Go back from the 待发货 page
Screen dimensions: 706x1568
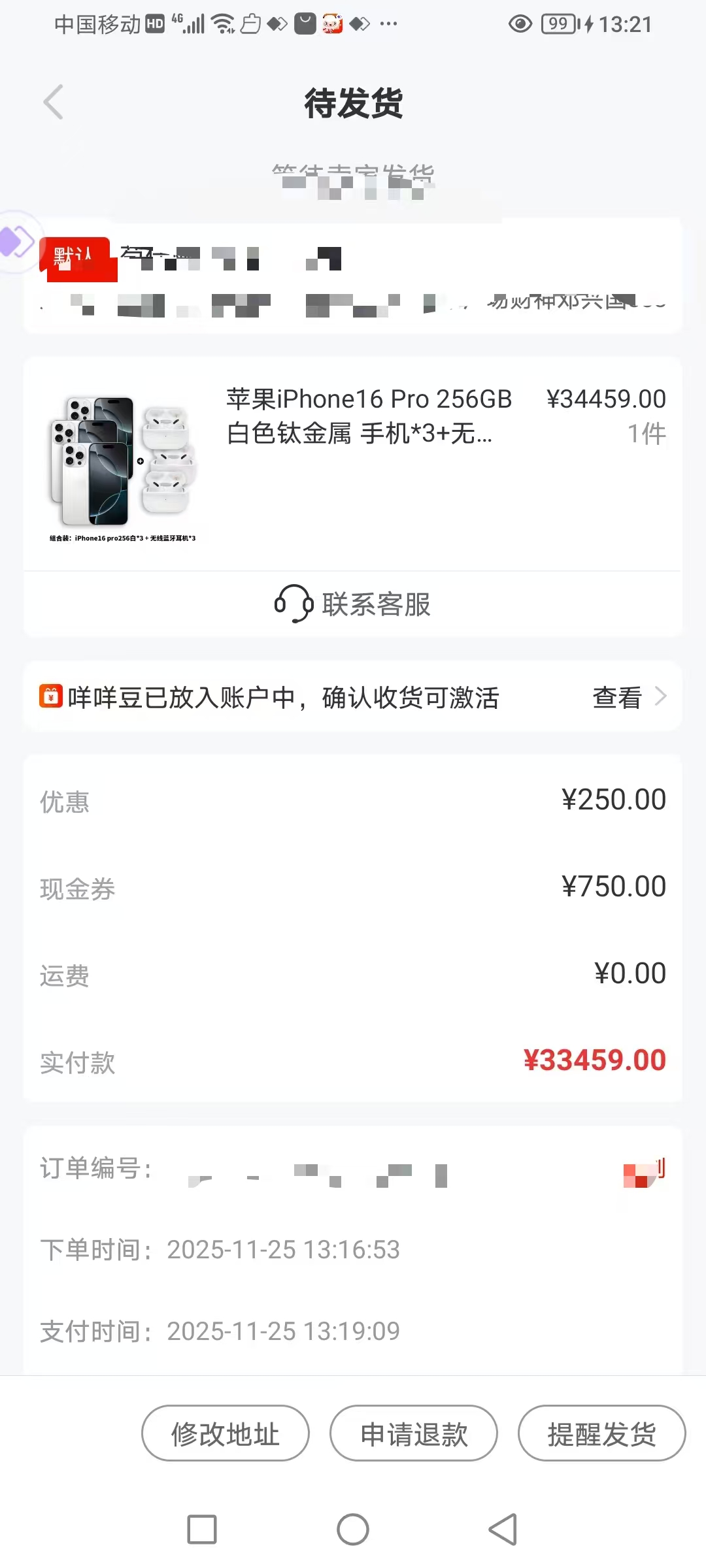[x=54, y=103]
